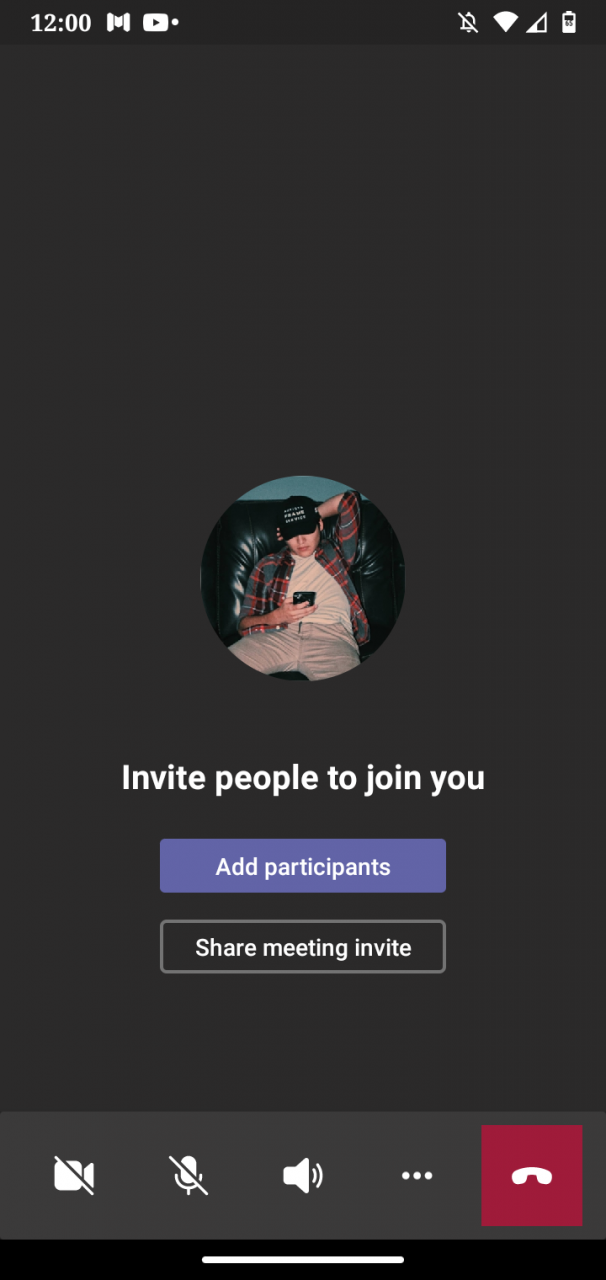This screenshot has width=606, height=1280.
Task: Turn on the camera
Action: click(74, 1175)
